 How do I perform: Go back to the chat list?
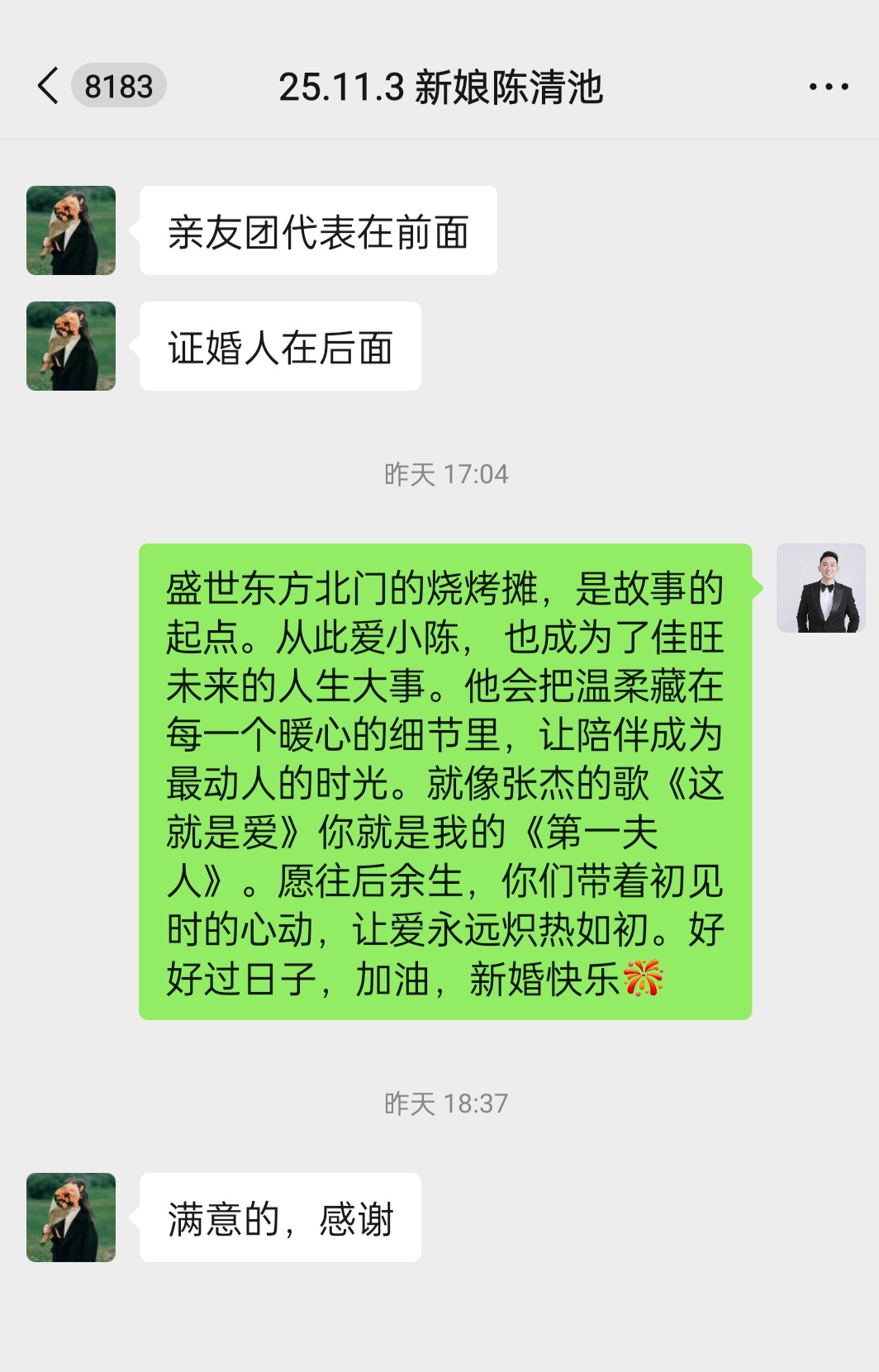tap(49, 86)
